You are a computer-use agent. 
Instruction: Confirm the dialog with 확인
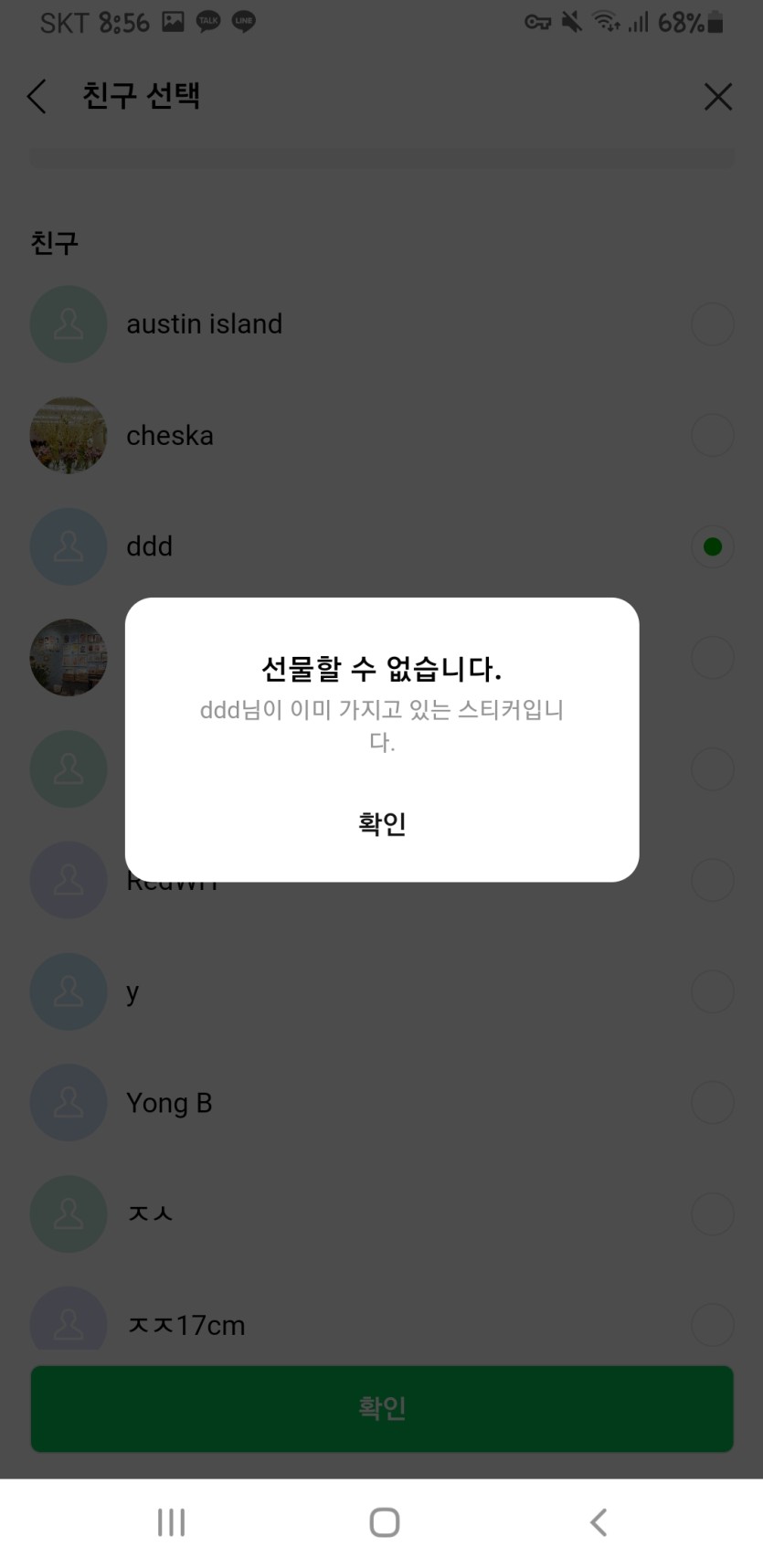click(382, 823)
